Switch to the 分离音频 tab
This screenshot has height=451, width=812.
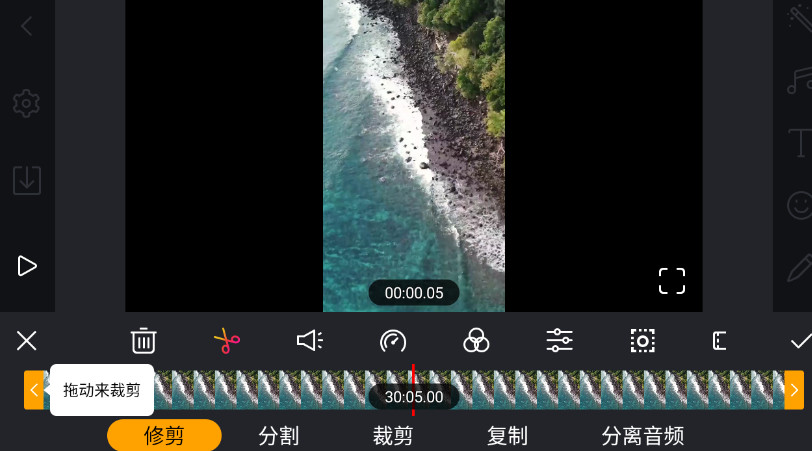pyautogui.click(x=642, y=436)
